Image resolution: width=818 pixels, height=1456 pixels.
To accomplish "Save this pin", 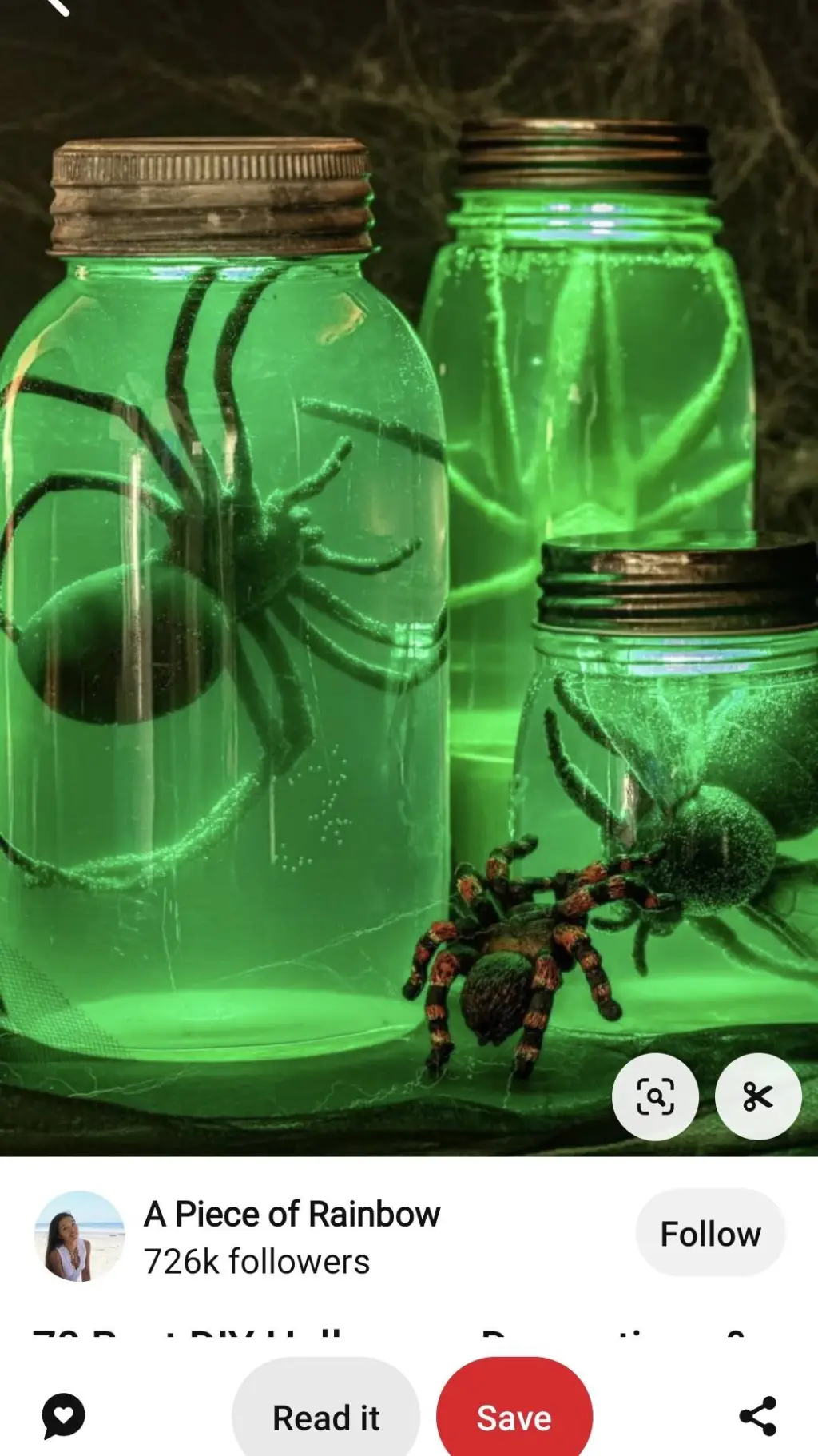I will 514,1418.
